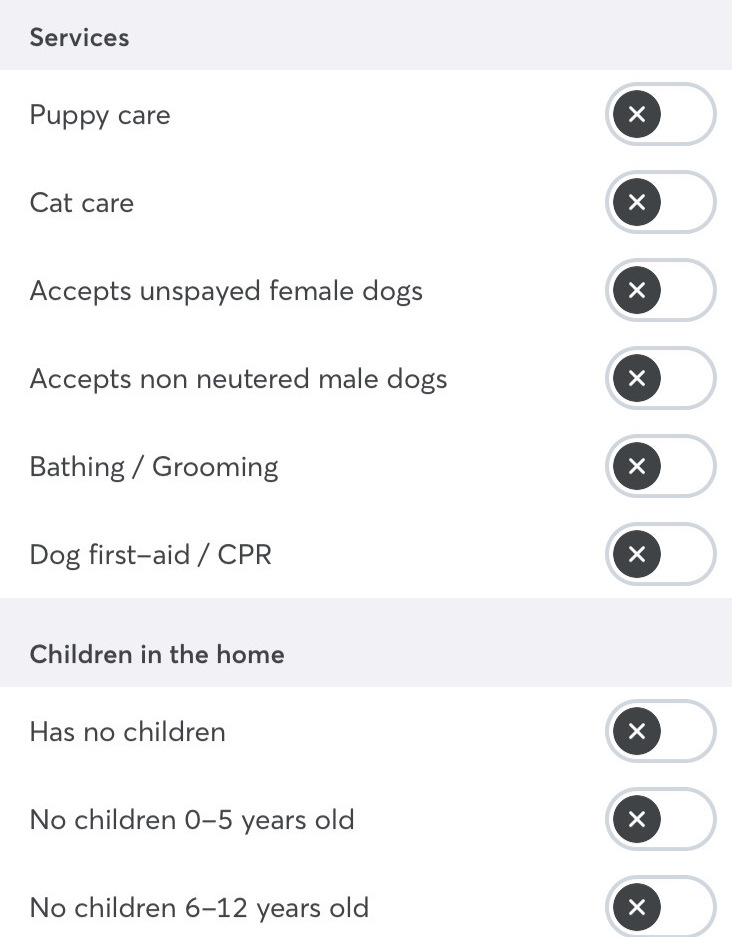
Task: Click the X icon on Dog first-aid / CPR switch
Action: tap(637, 554)
